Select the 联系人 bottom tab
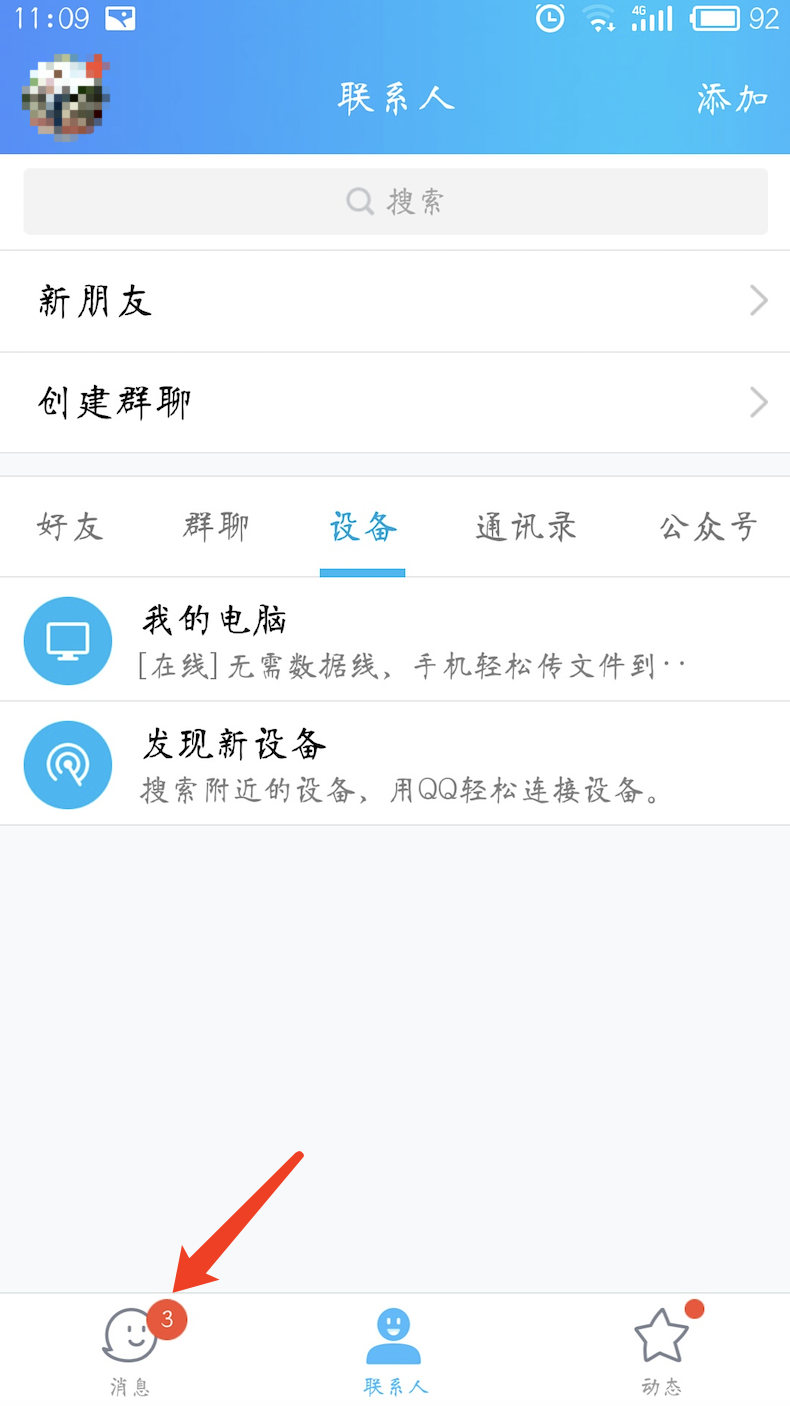 [395, 1350]
